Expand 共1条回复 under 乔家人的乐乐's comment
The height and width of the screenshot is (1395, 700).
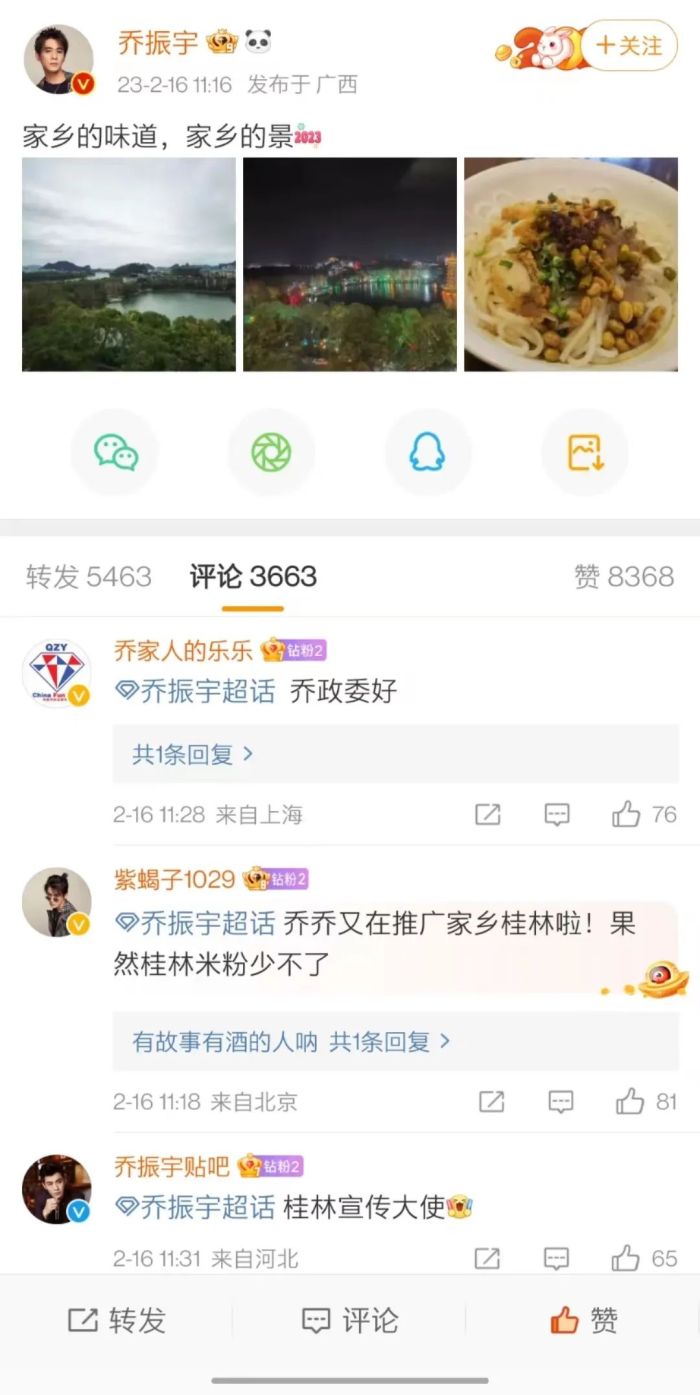(193, 754)
